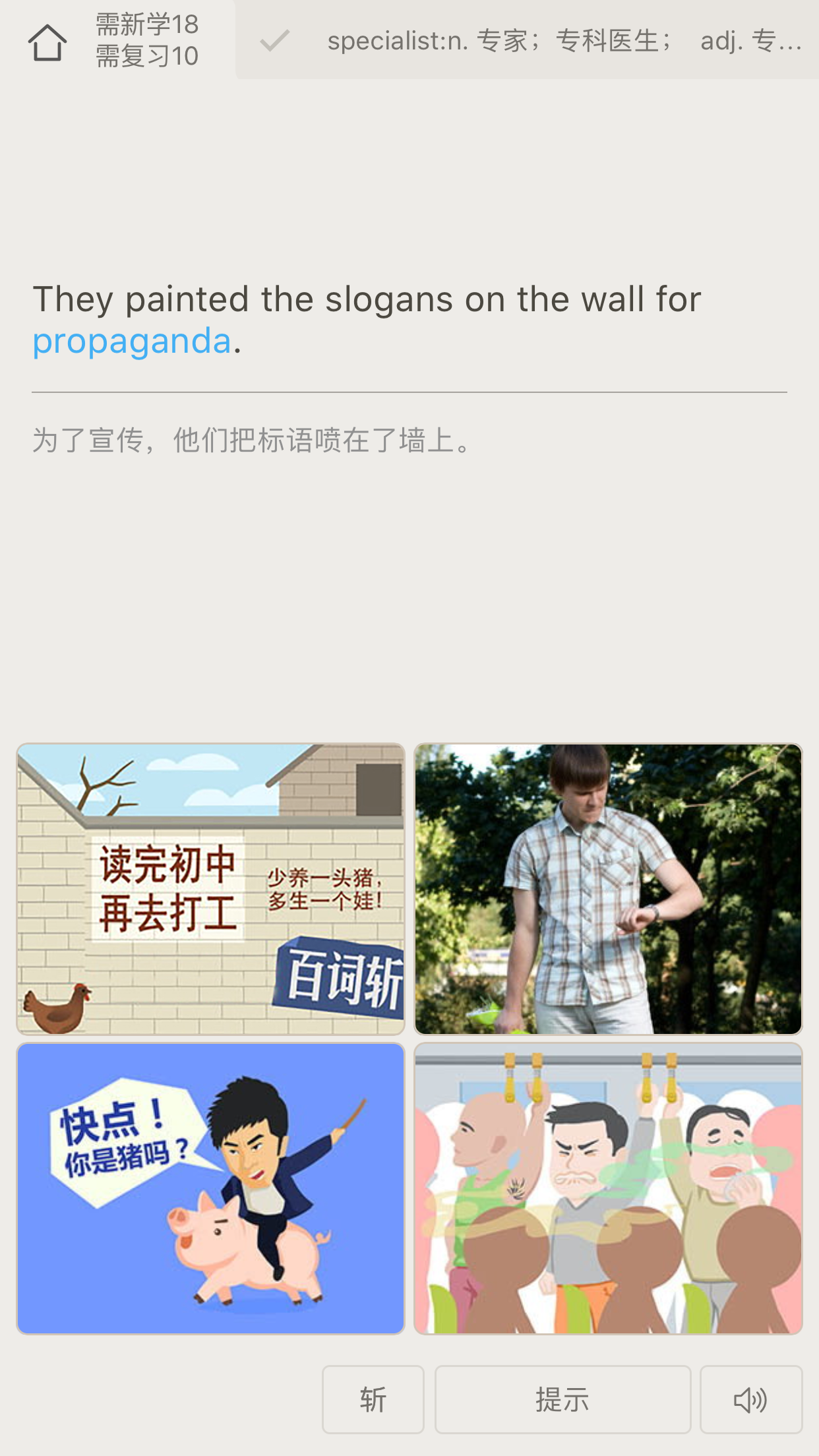Play the sentence pronunciation audio
The image size is (819, 1456).
(x=751, y=1399)
